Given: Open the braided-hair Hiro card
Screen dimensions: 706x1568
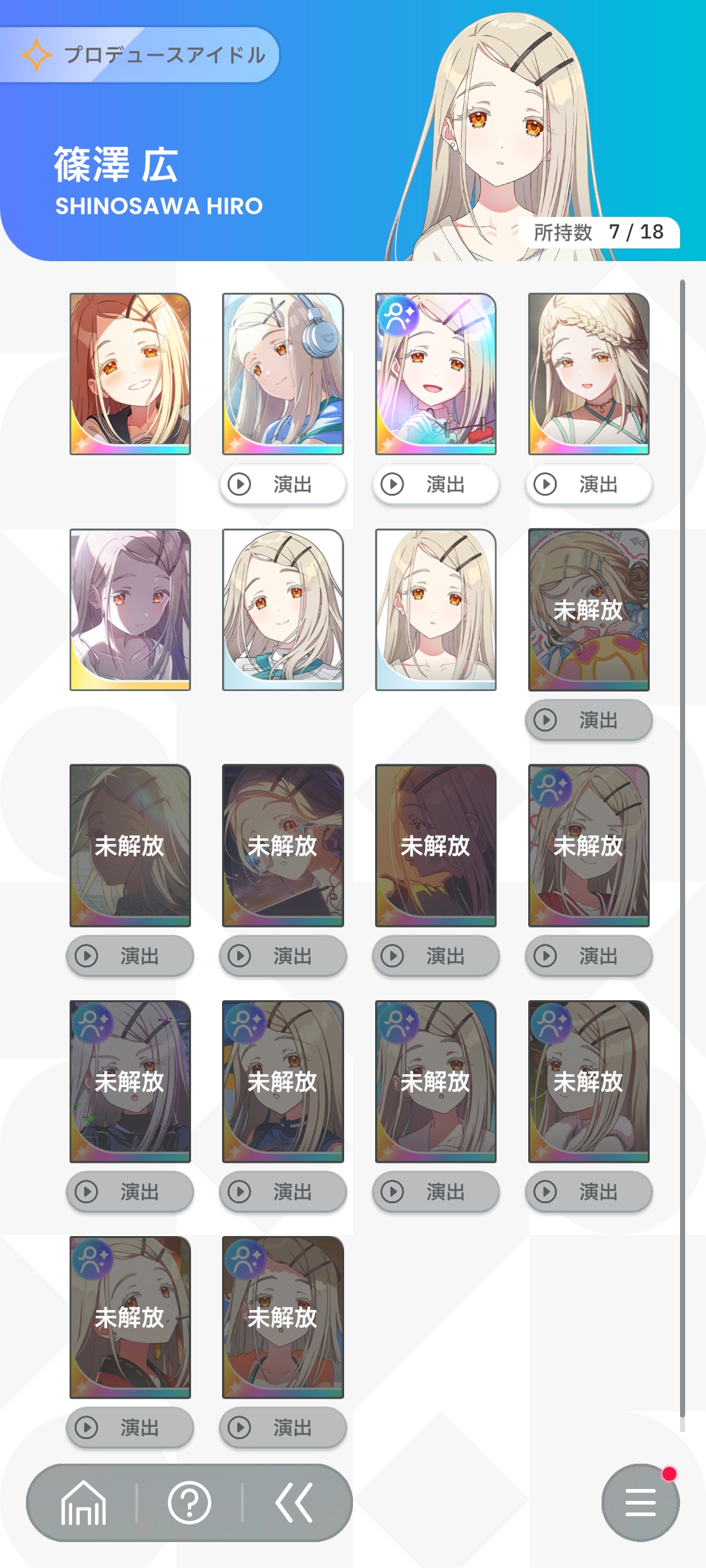Looking at the screenshot, I should pyautogui.click(x=589, y=374).
